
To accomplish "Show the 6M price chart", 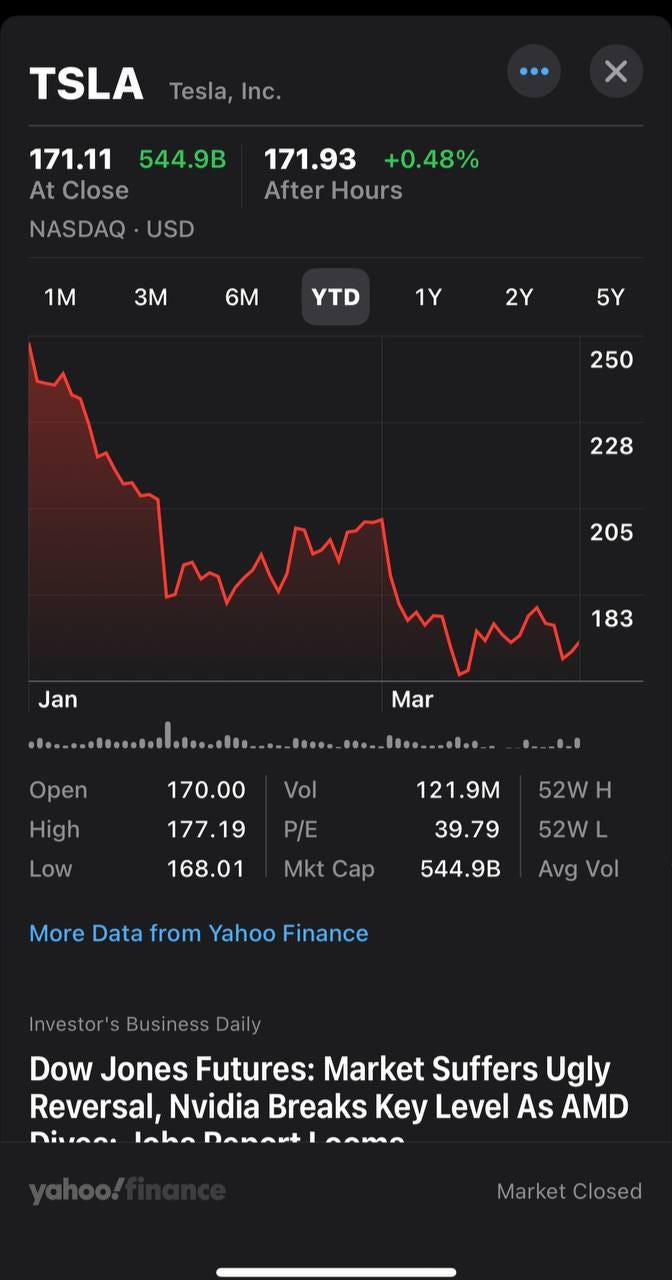I will tap(242, 297).
